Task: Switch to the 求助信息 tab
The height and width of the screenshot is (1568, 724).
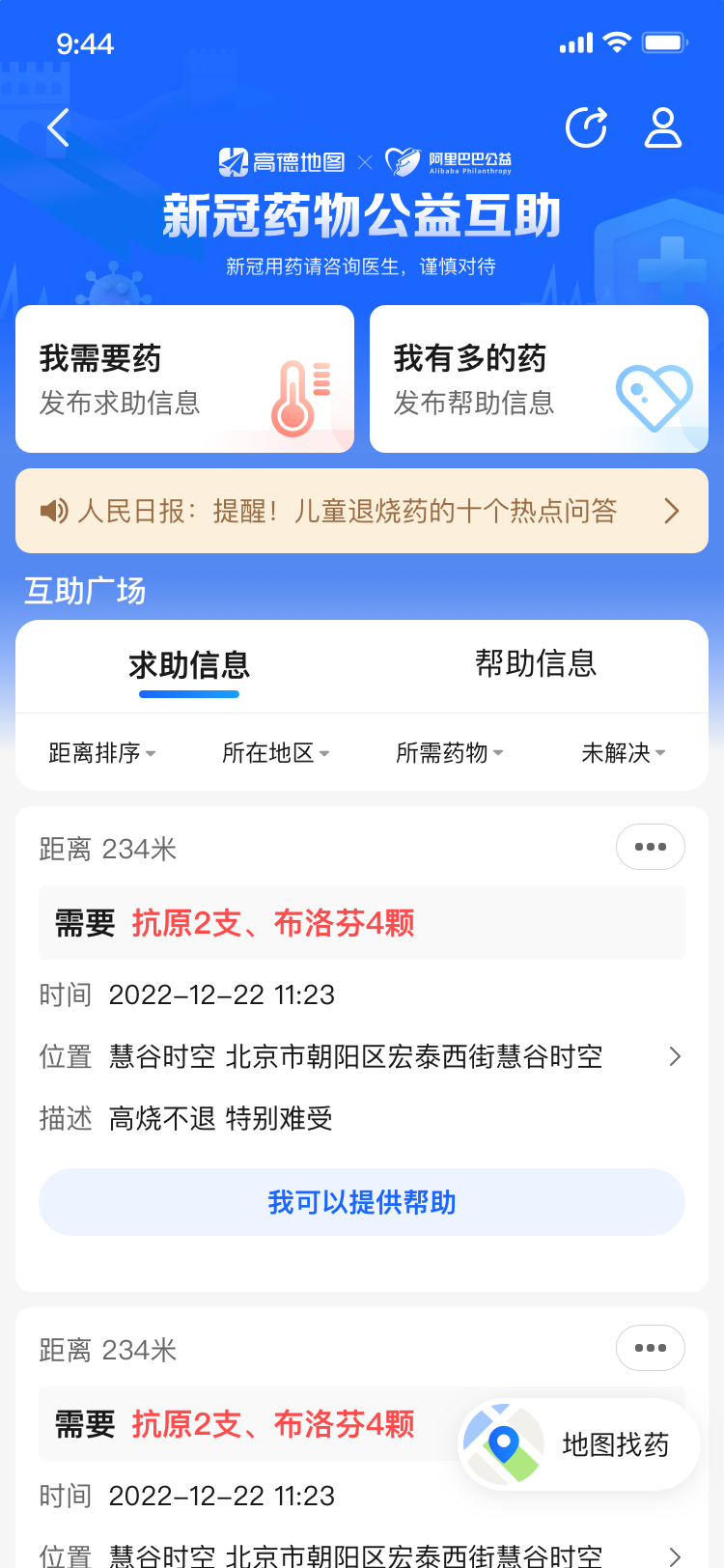Action: [189, 665]
